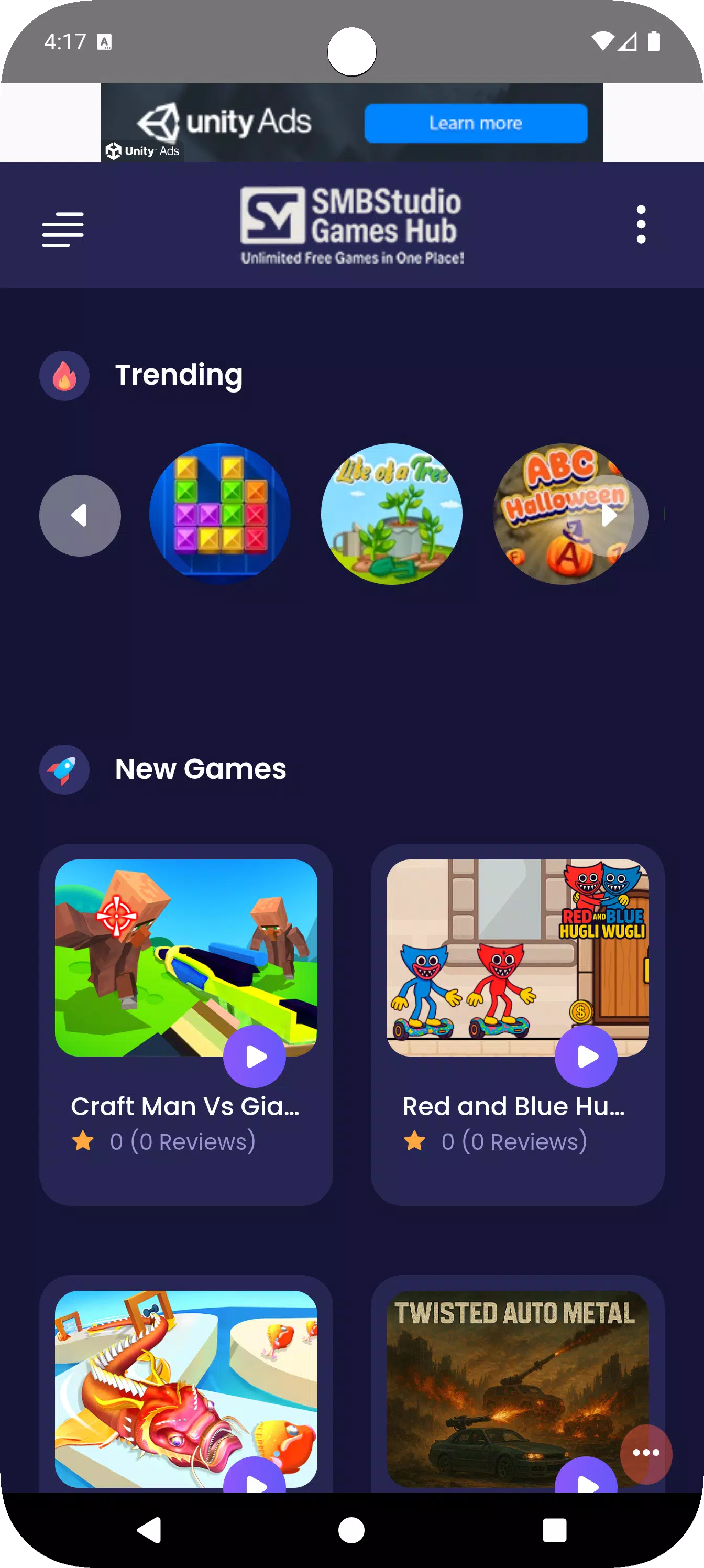This screenshot has height=1568, width=704.
Task: Tap Learn more on Unity Ads banner
Action: pos(476,124)
